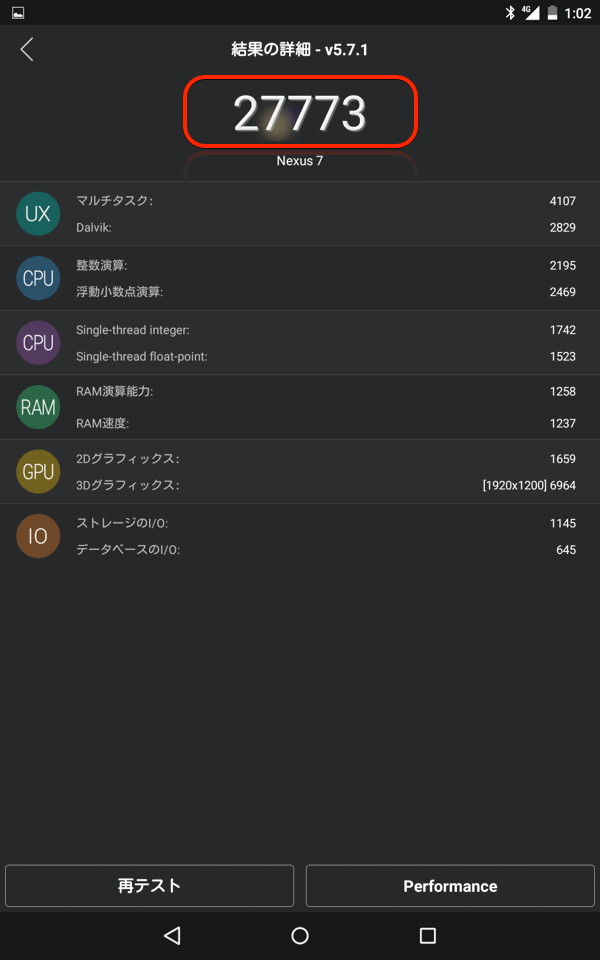Open the Performance button
Screen dimensions: 600x960
[x=450, y=886]
